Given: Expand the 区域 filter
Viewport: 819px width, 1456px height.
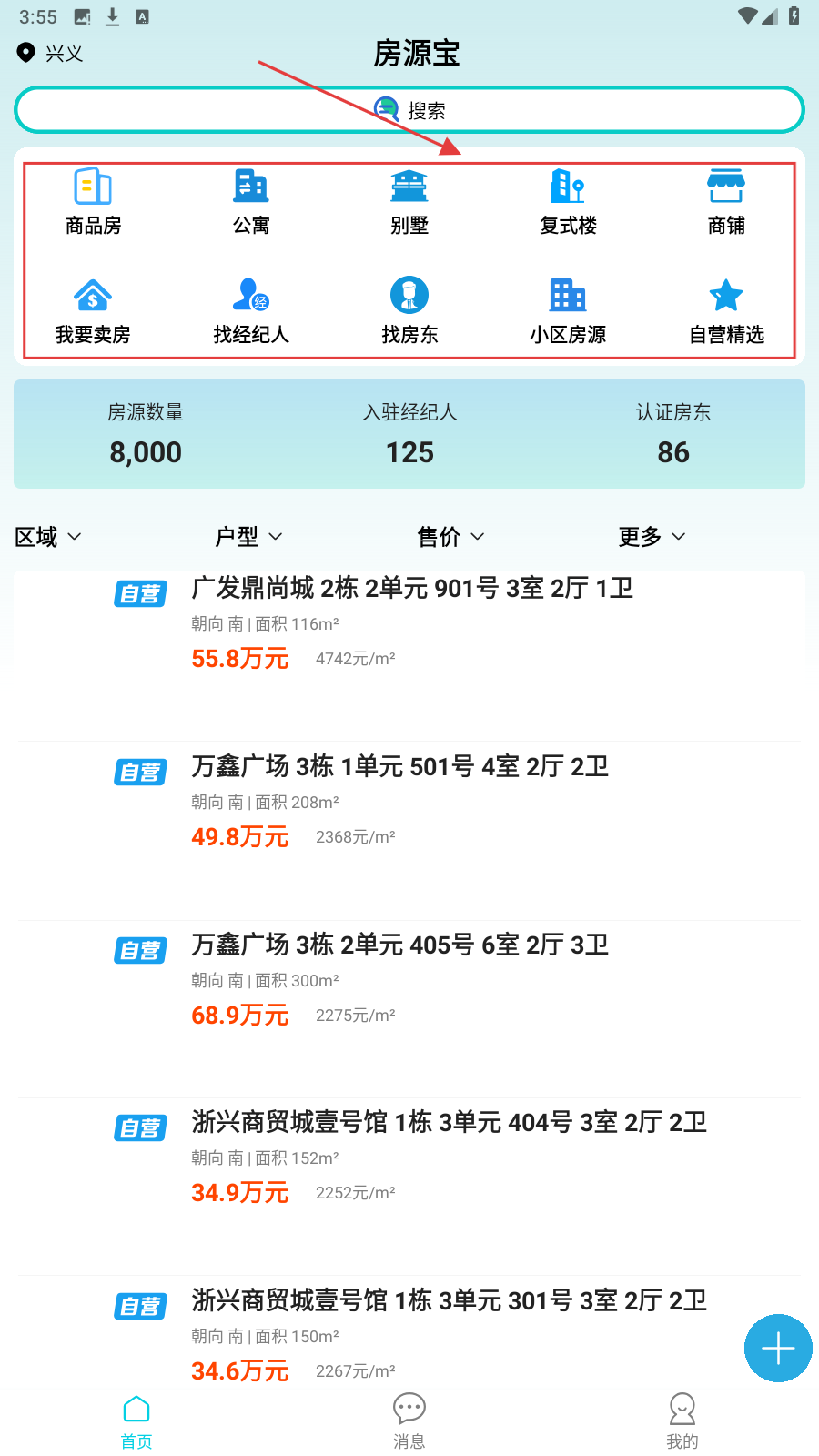Looking at the screenshot, I should (x=48, y=537).
